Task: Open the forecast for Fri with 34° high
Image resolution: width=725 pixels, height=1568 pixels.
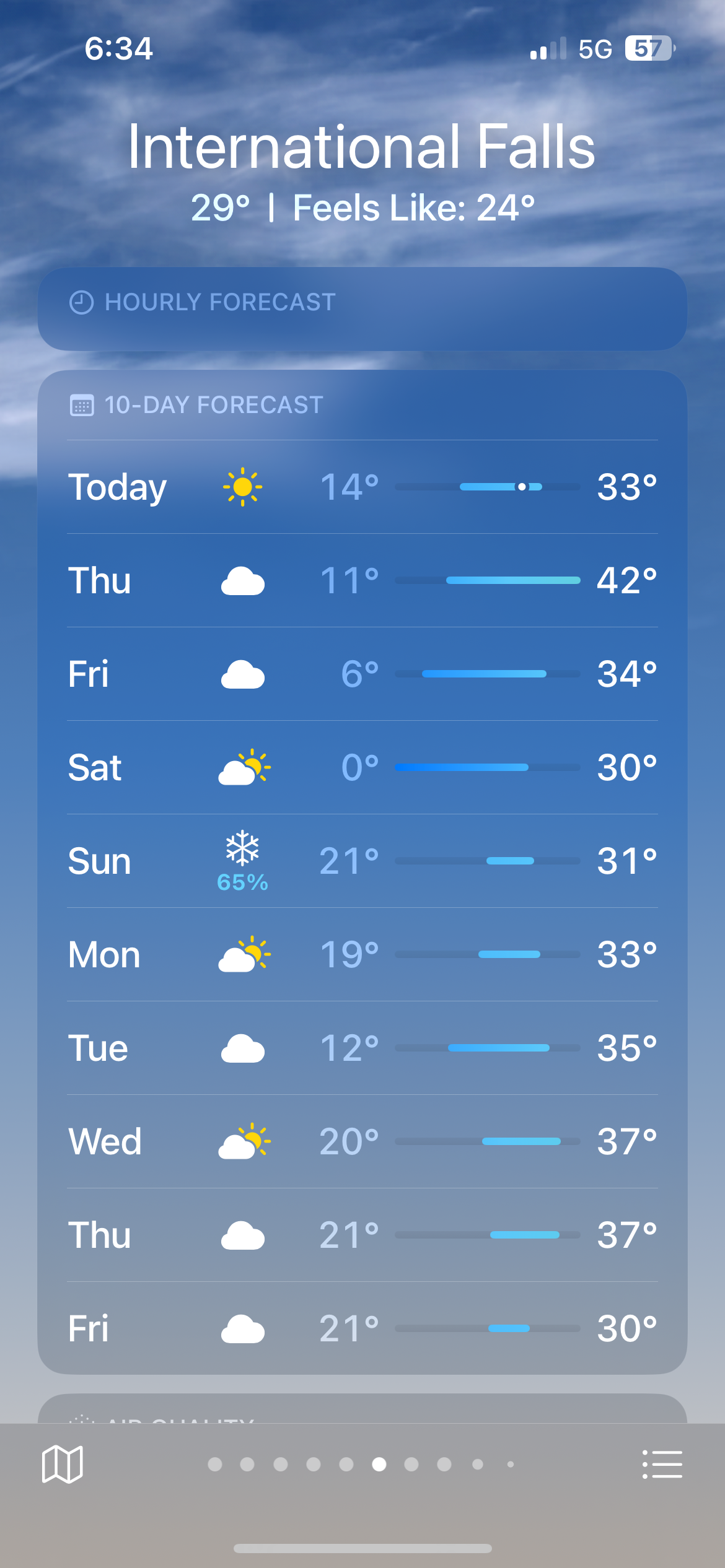Action: point(362,674)
